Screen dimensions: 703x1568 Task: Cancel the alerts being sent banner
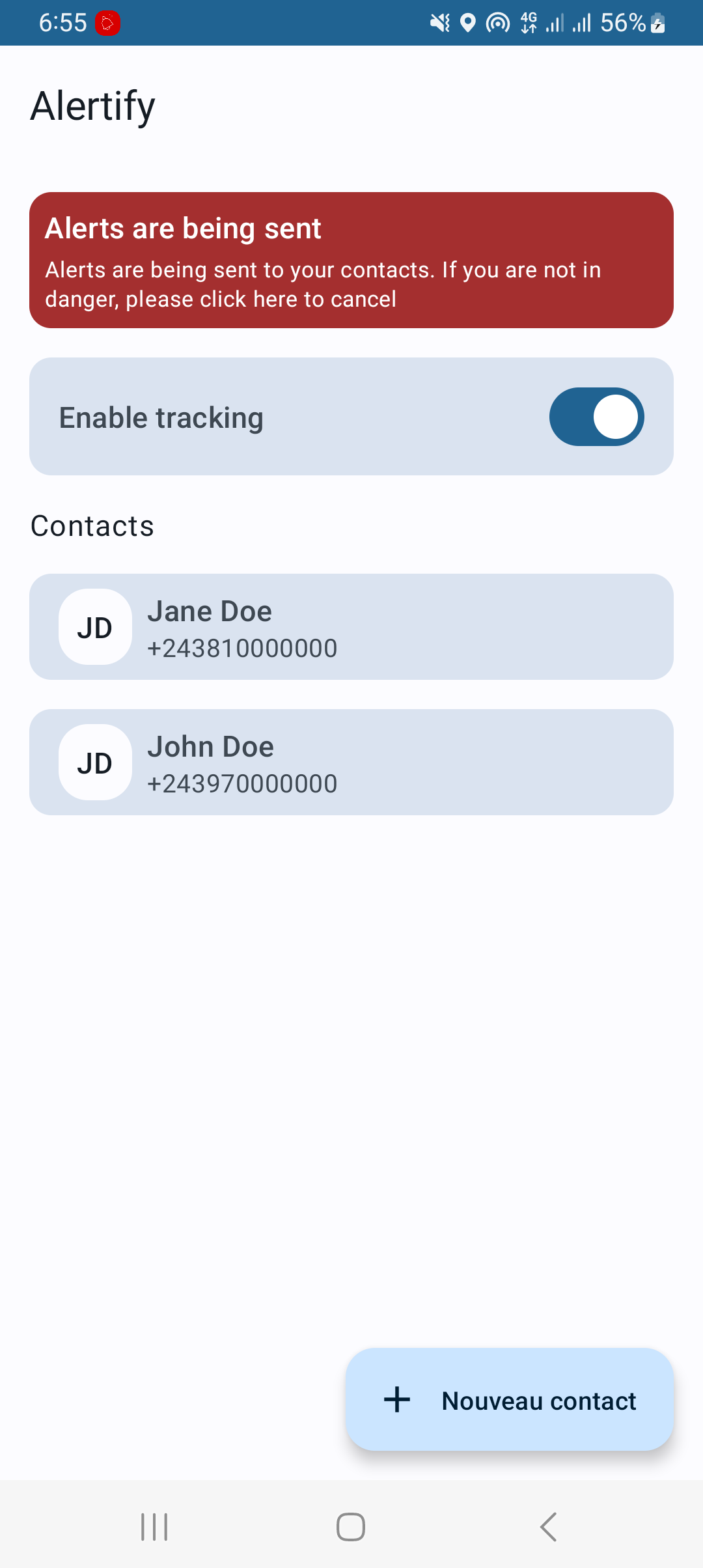(351, 260)
